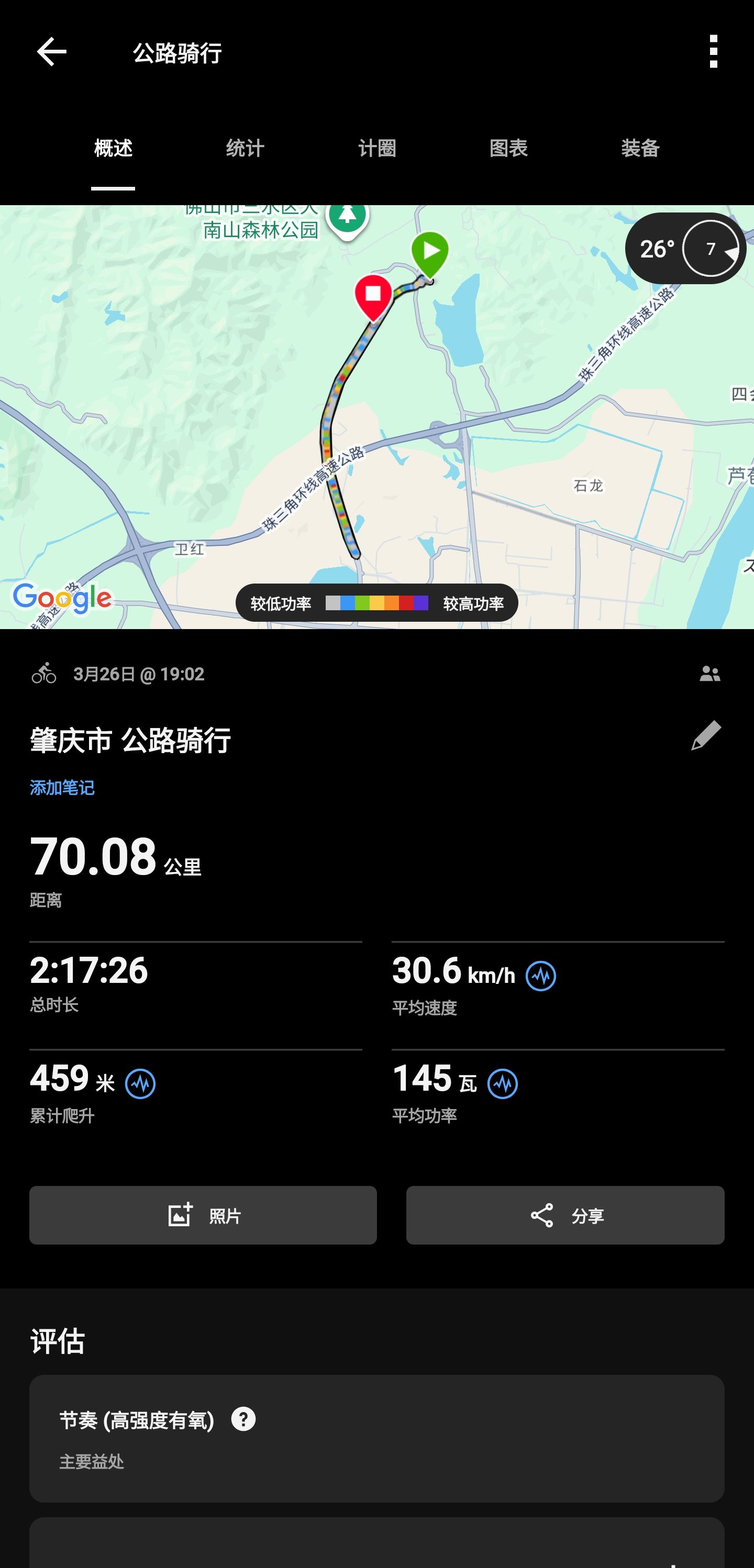Share the activity with the 分享 button
This screenshot has height=1568, width=754.
[x=565, y=1215]
